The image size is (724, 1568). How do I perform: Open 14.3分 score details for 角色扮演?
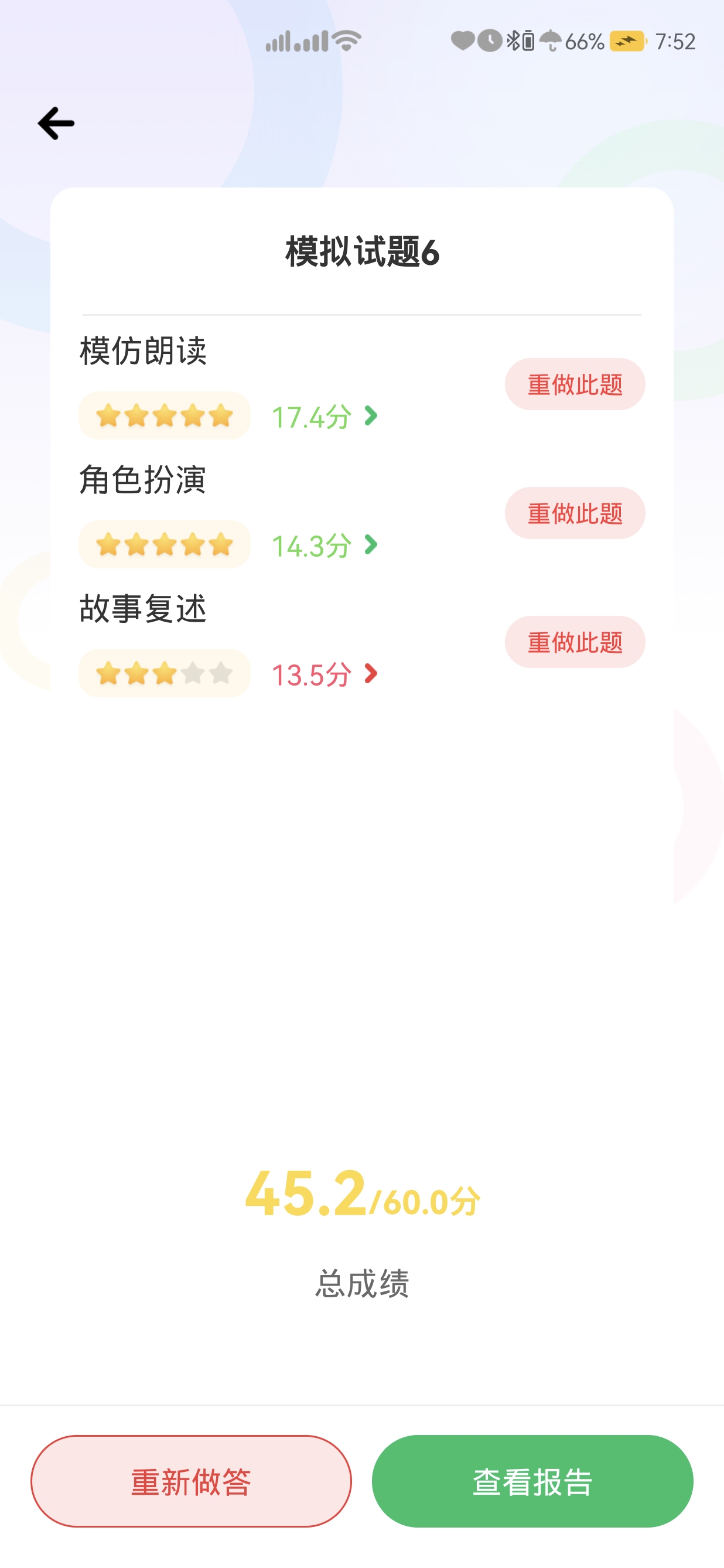tap(325, 546)
